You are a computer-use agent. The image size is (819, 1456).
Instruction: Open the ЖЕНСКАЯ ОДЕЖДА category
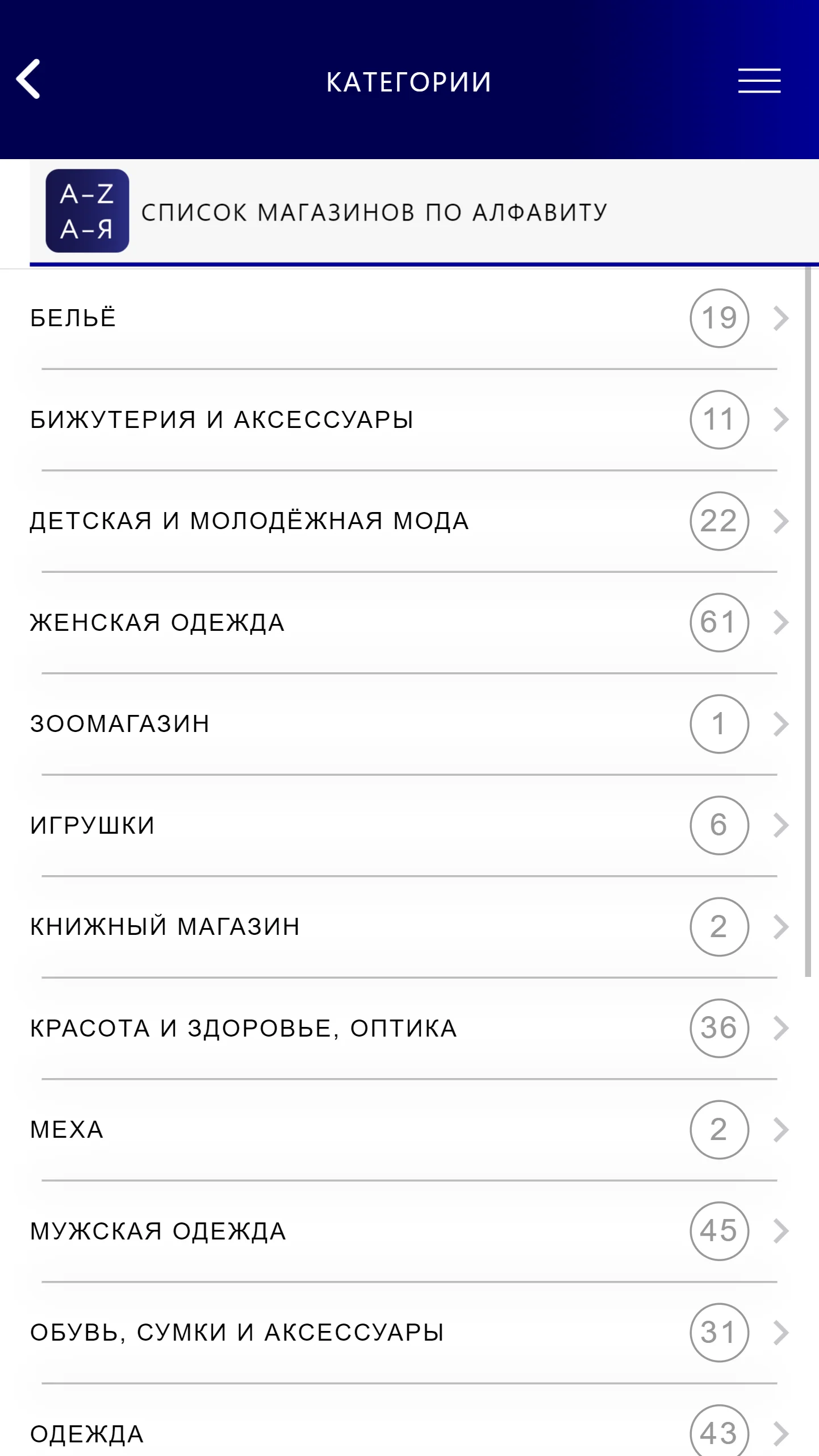coord(409,623)
